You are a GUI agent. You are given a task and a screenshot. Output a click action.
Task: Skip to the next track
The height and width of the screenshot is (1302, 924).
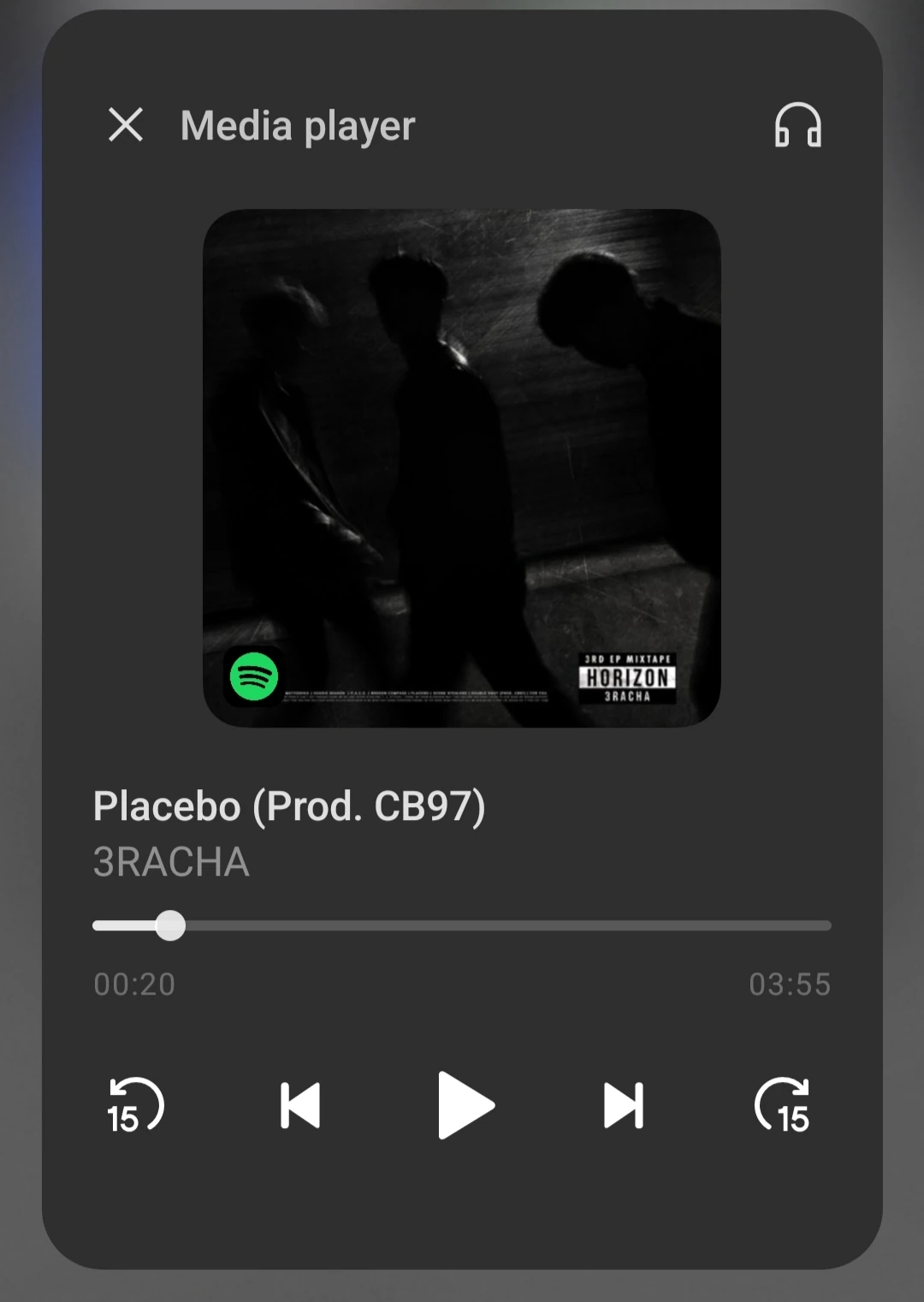624,1105
